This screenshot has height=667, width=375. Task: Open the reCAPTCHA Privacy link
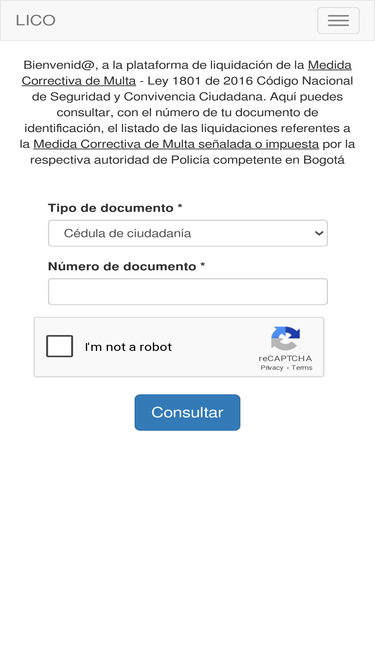[272, 368]
